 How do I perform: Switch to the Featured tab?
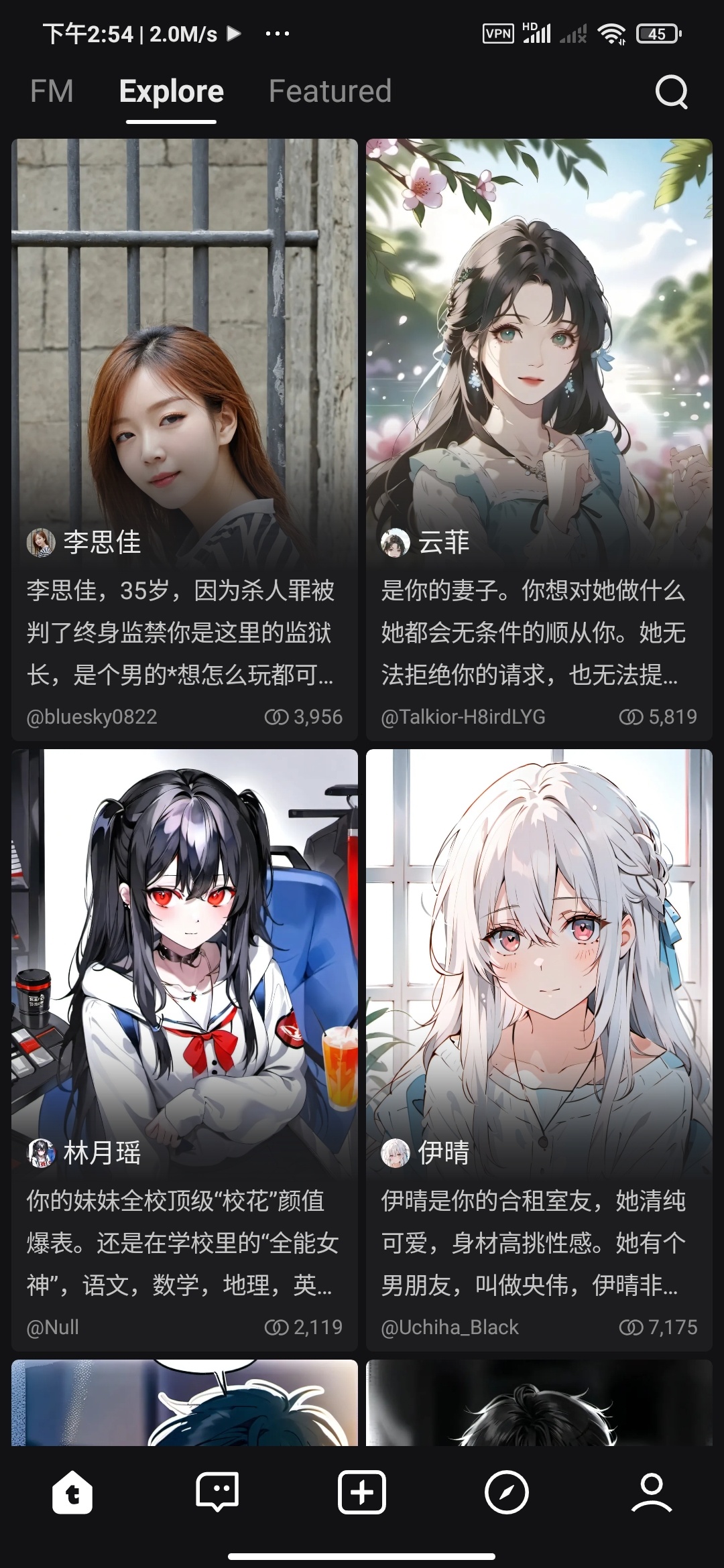click(329, 92)
